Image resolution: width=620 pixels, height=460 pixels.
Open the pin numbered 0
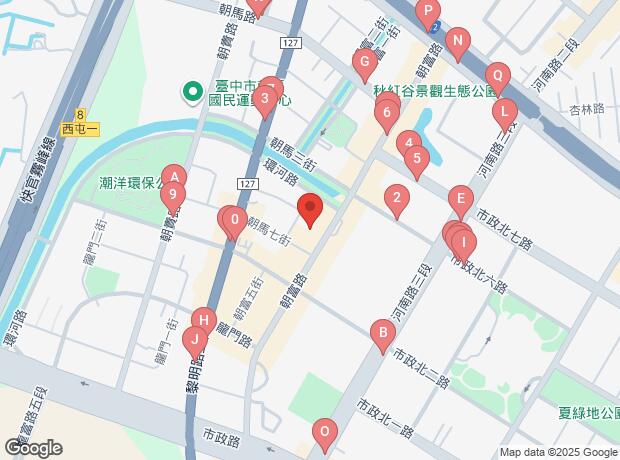click(233, 219)
